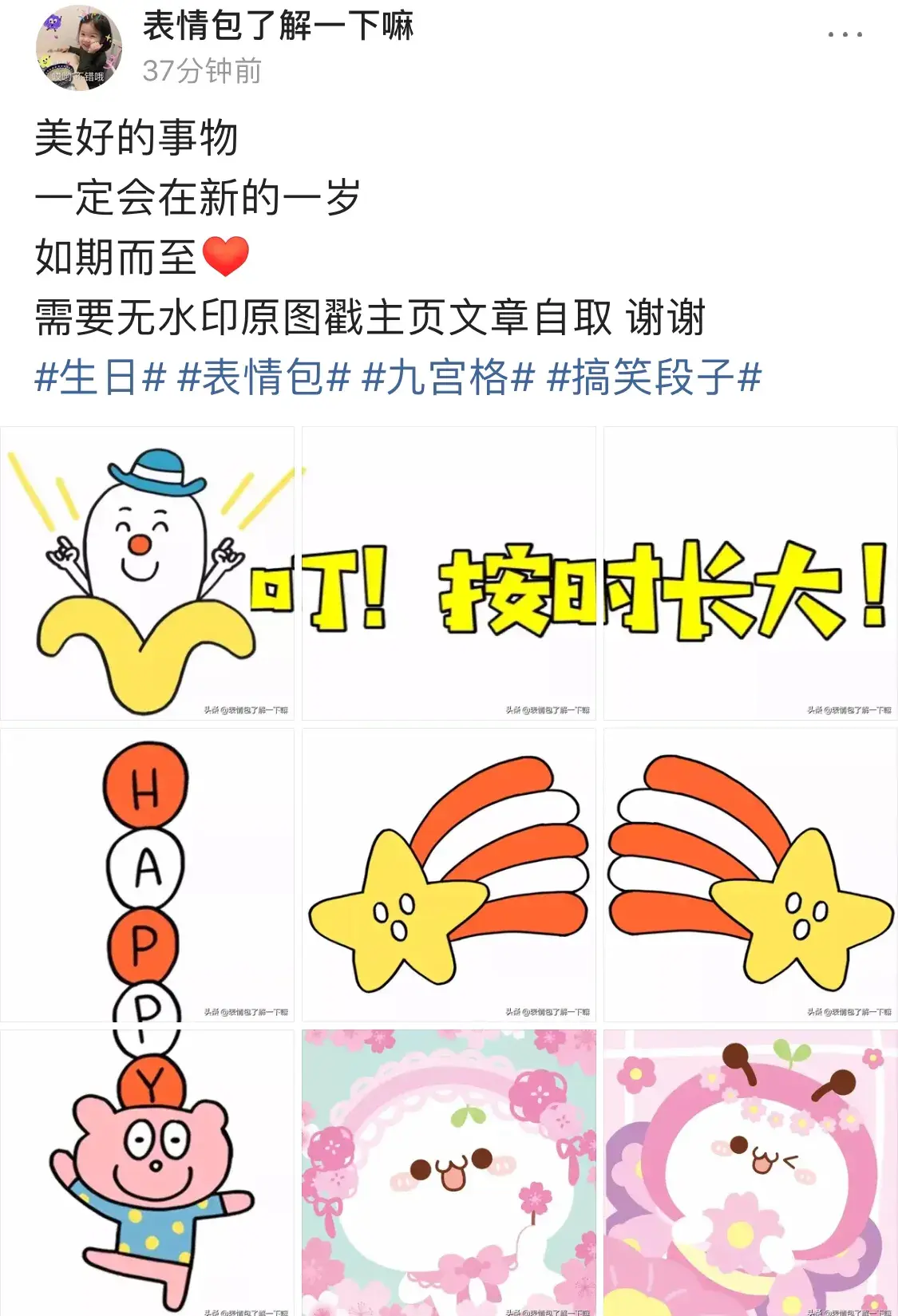View the winking blob with pink hood image

coord(750,1173)
